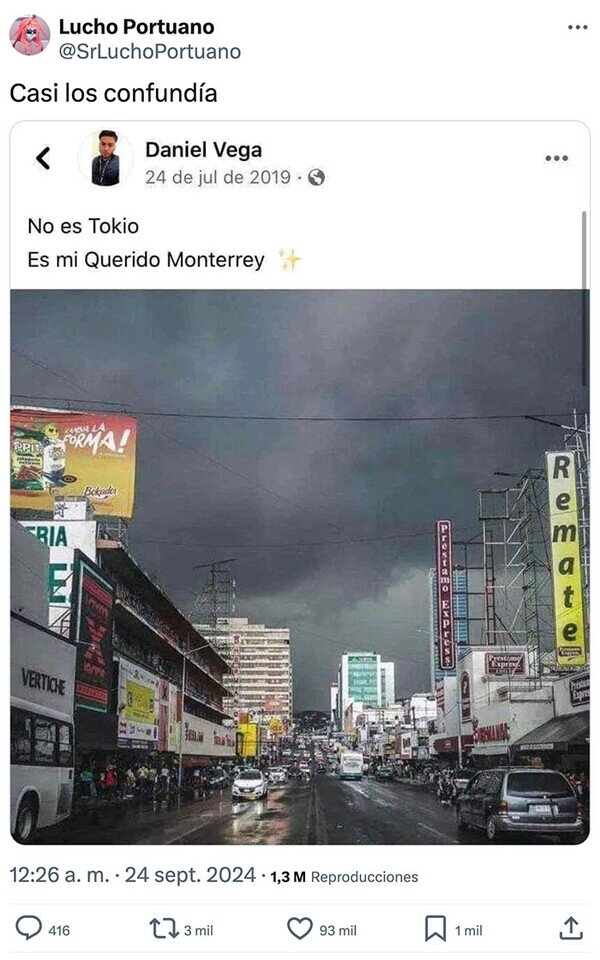Open Lucho Portuano's profile picture
The width and height of the screenshot is (600, 960).
29,36
